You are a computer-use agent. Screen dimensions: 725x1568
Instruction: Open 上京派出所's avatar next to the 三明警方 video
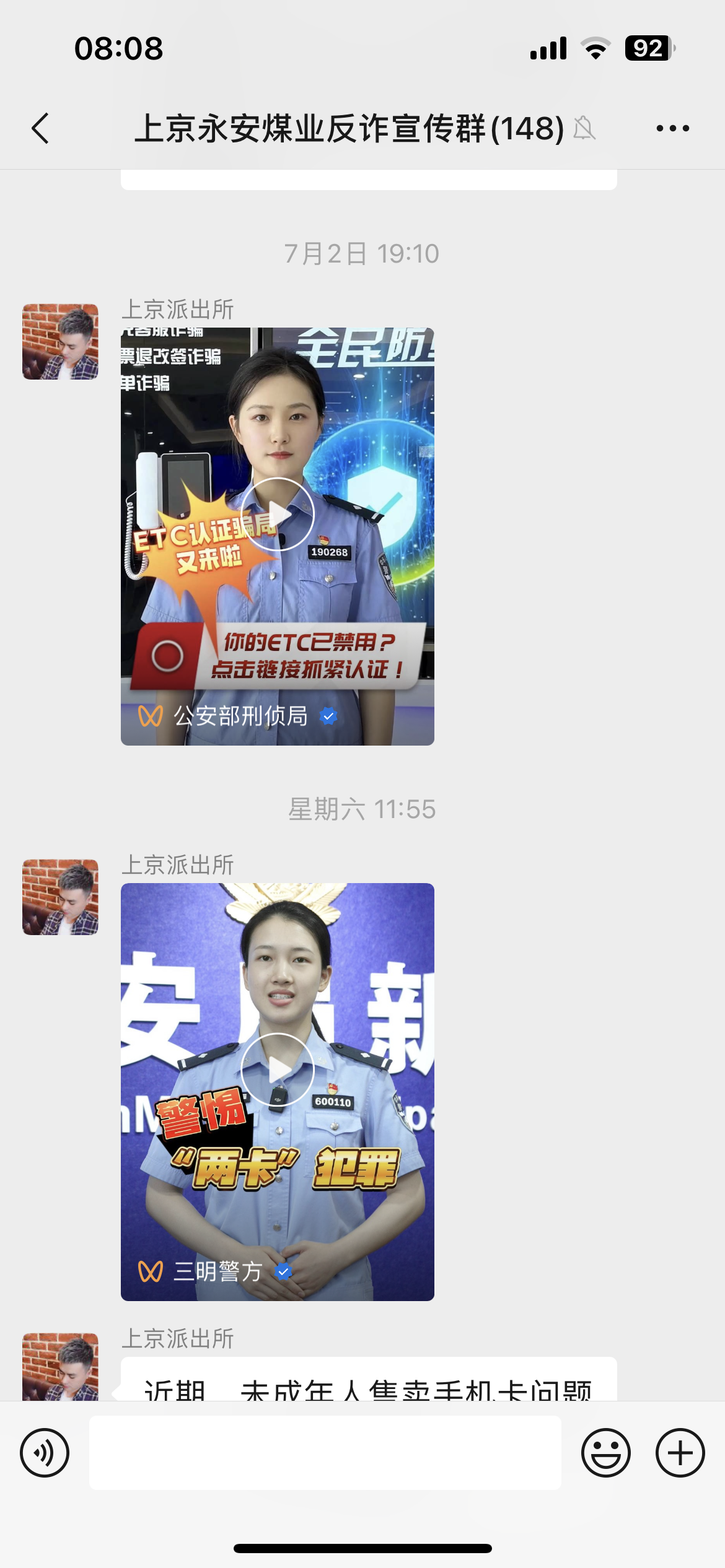60,897
